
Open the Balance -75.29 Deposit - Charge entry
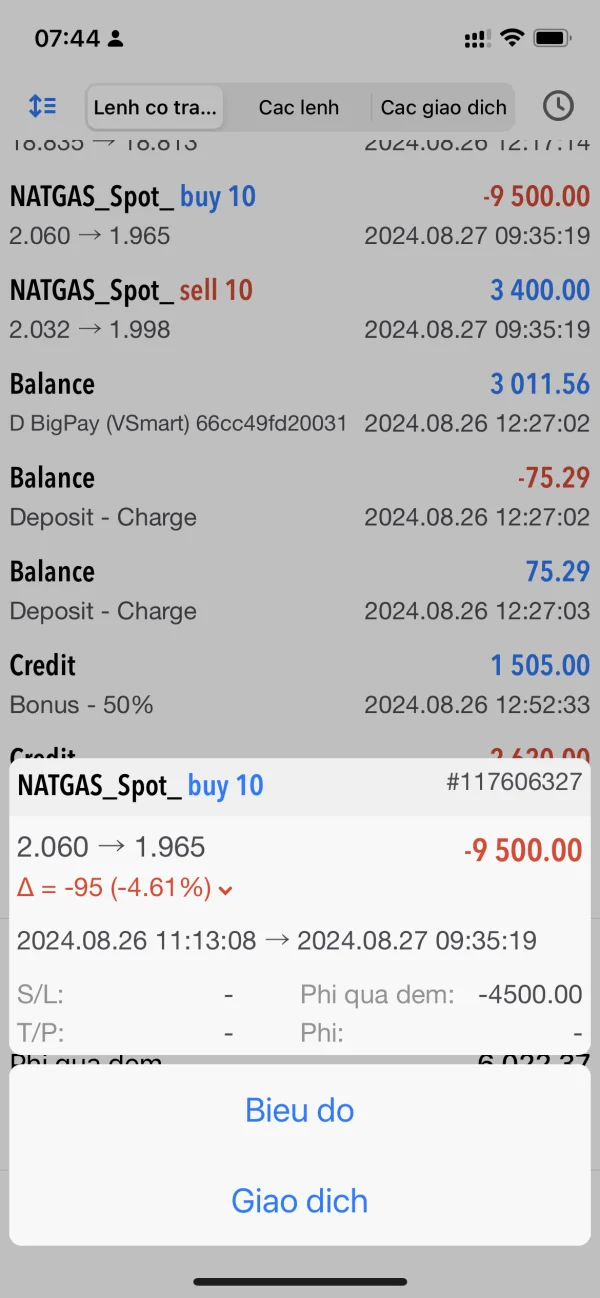pyautogui.click(x=299, y=497)
